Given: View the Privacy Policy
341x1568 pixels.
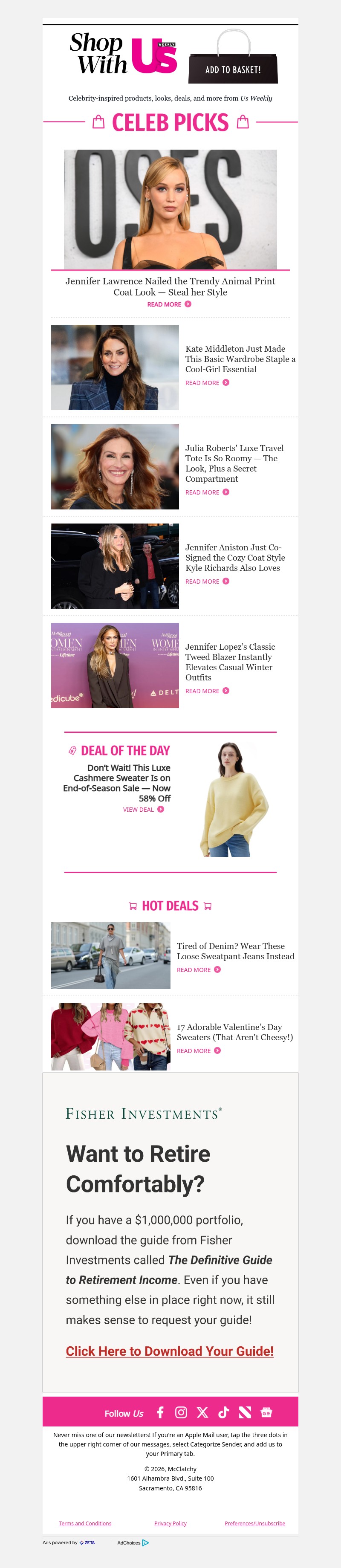Looking at the screenshot, I should click(x=170, y=1523).
